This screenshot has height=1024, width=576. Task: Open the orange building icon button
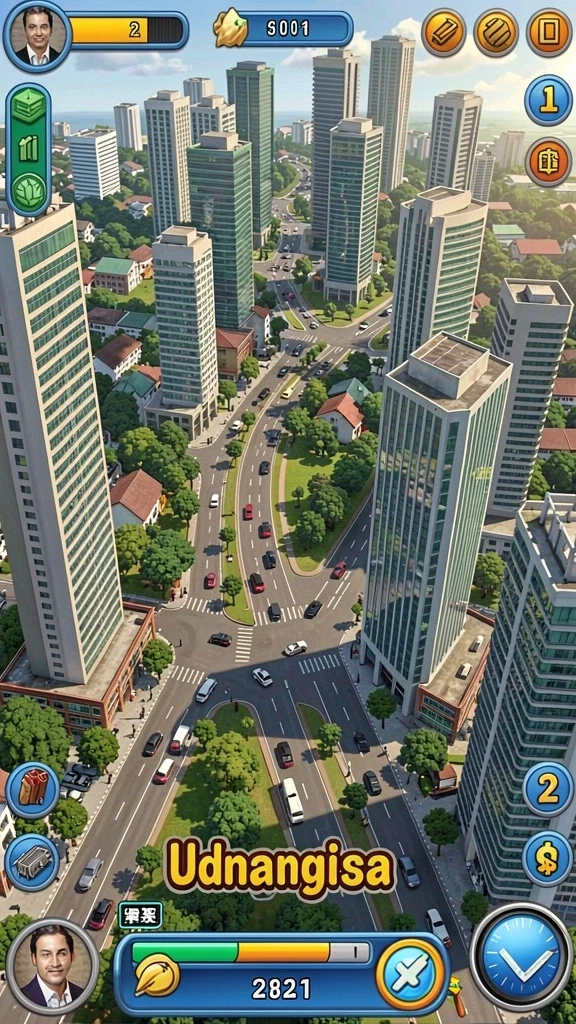pyautogui.click(x=548, y=161)
